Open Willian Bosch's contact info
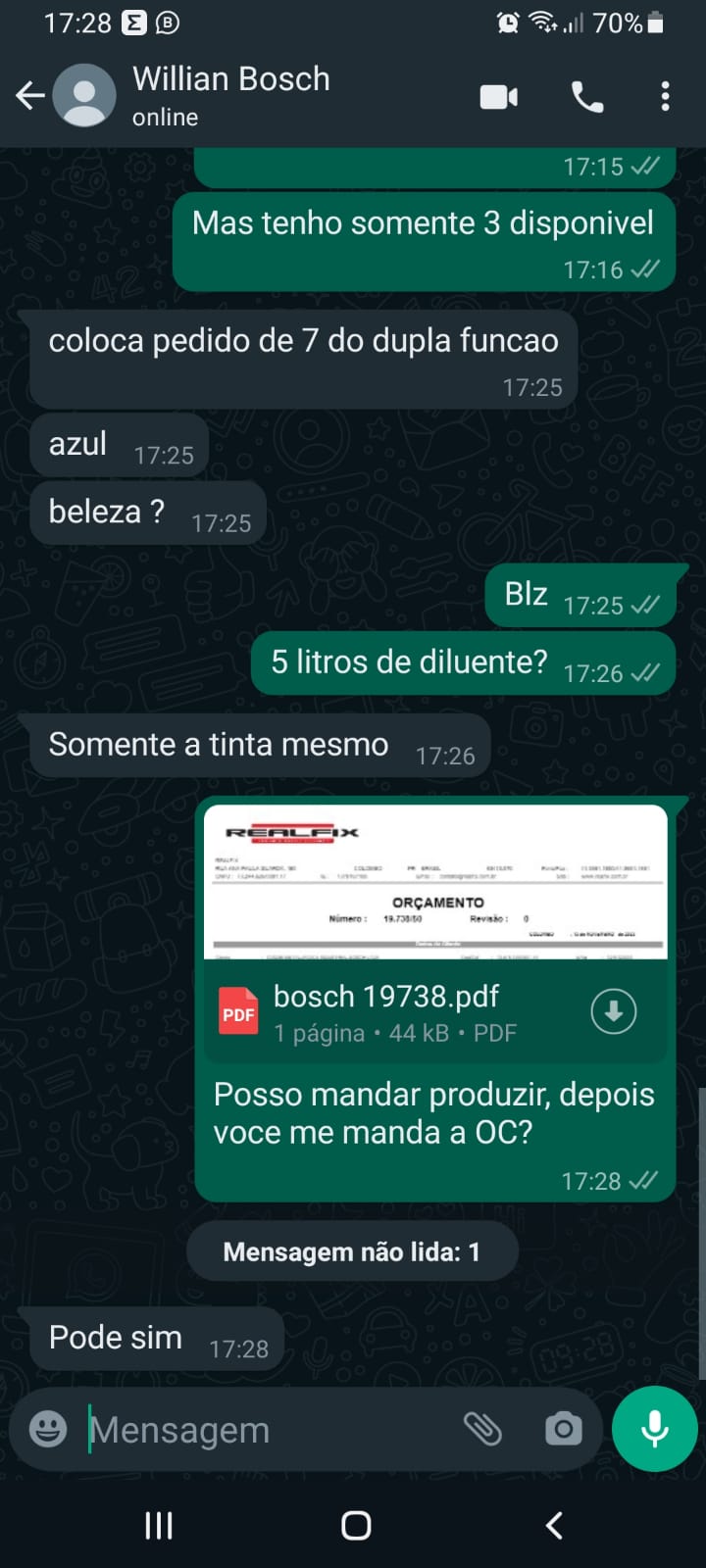The image size is (706, 1568). pos(231,95)
